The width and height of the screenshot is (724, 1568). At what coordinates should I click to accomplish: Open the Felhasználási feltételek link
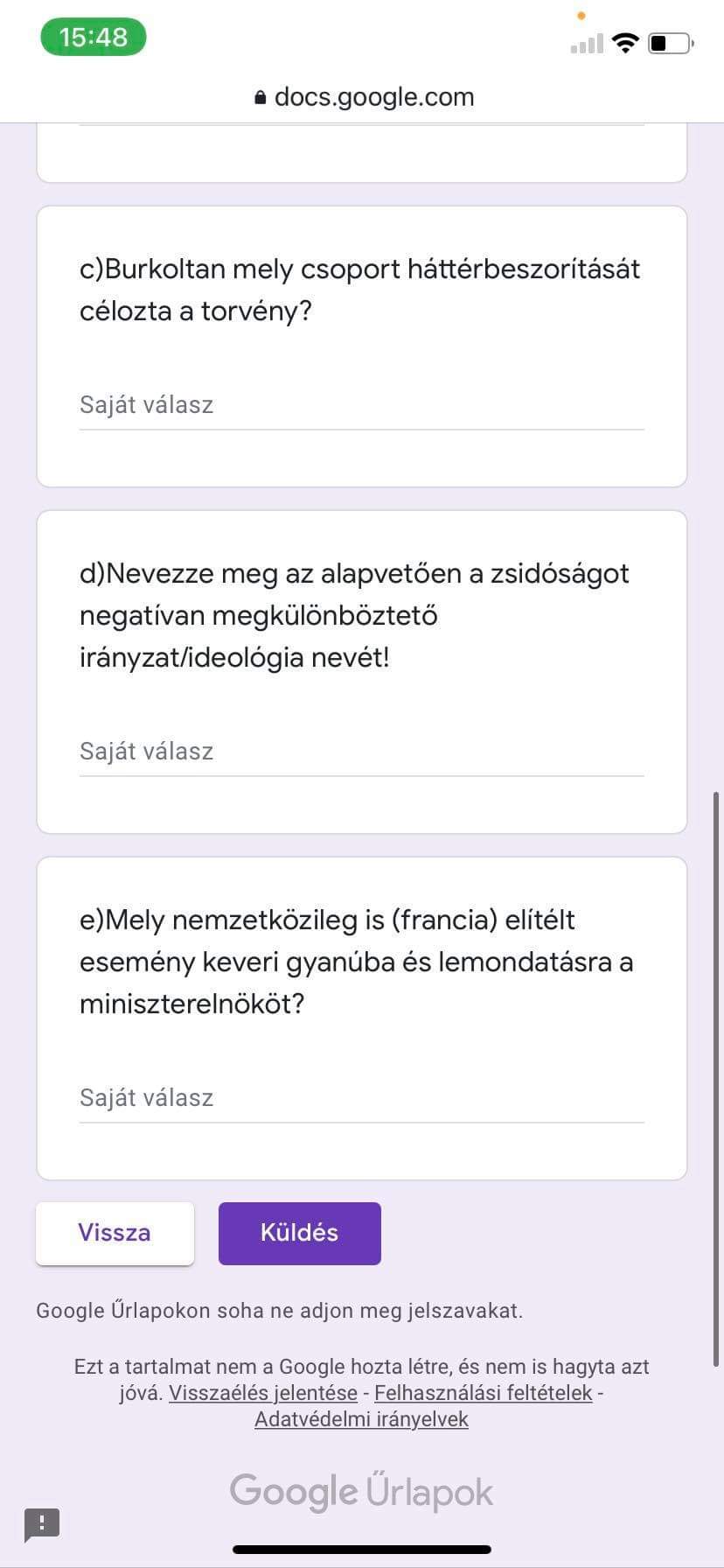tap(483, 1393)
